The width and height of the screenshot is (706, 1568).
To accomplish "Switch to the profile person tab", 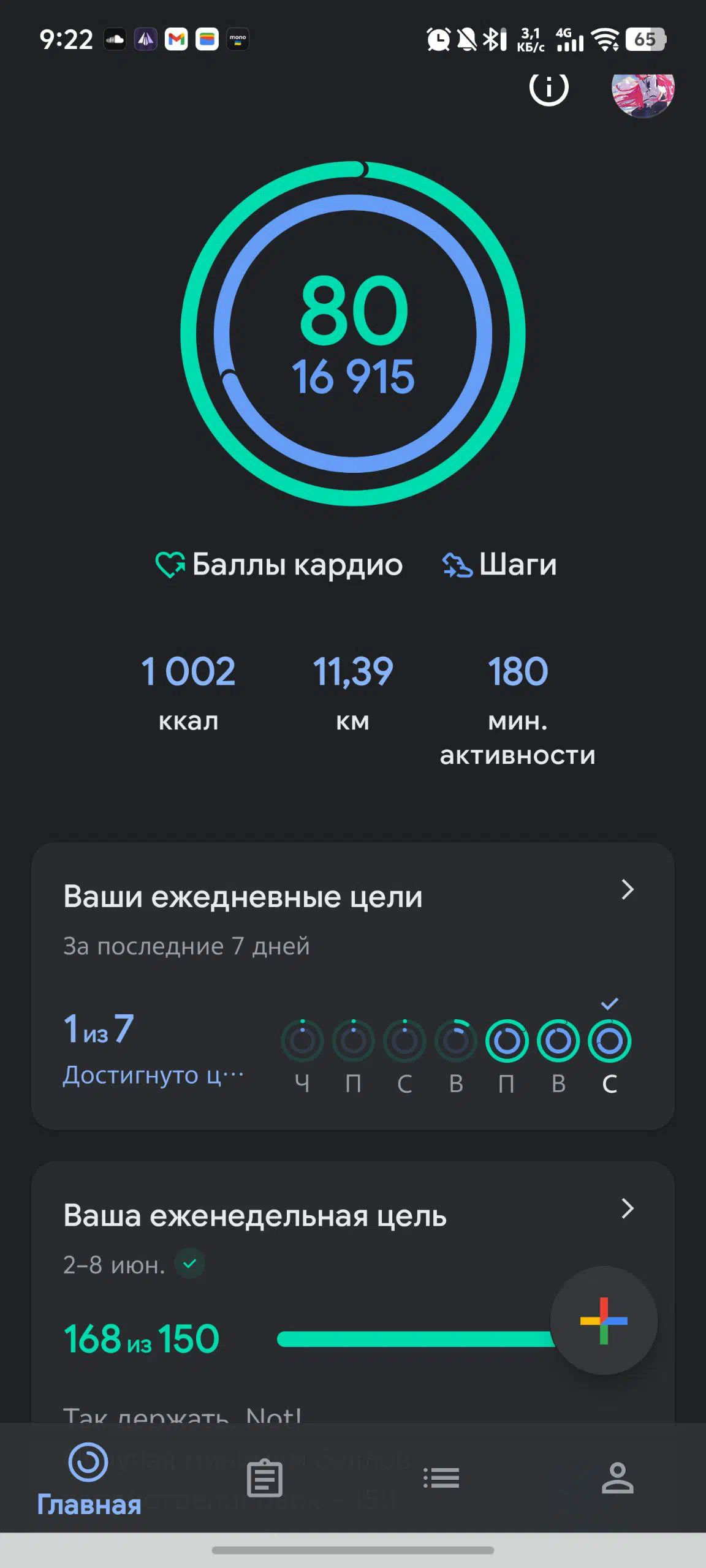I will coord(617,1477).
